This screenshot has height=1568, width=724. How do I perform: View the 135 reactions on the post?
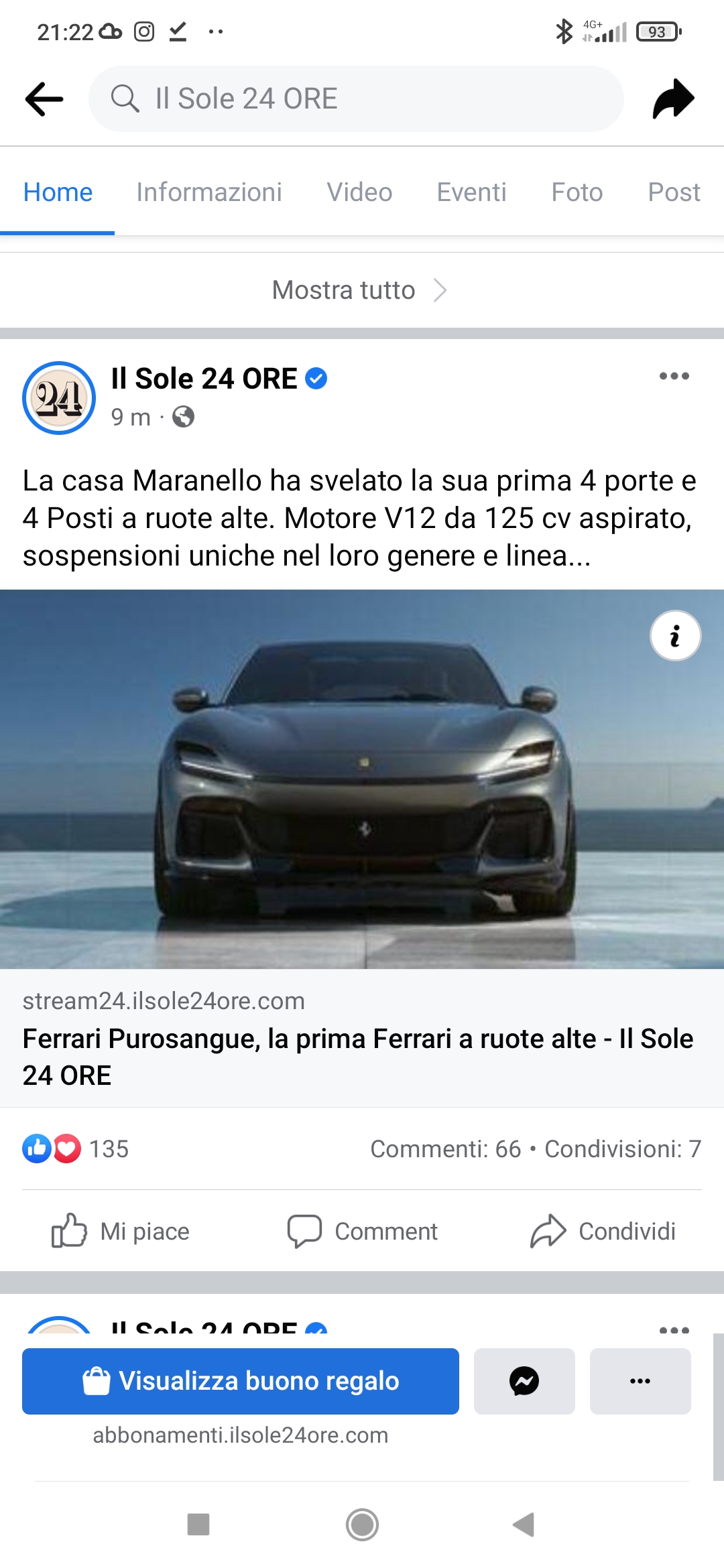(x=75, y=1149)
